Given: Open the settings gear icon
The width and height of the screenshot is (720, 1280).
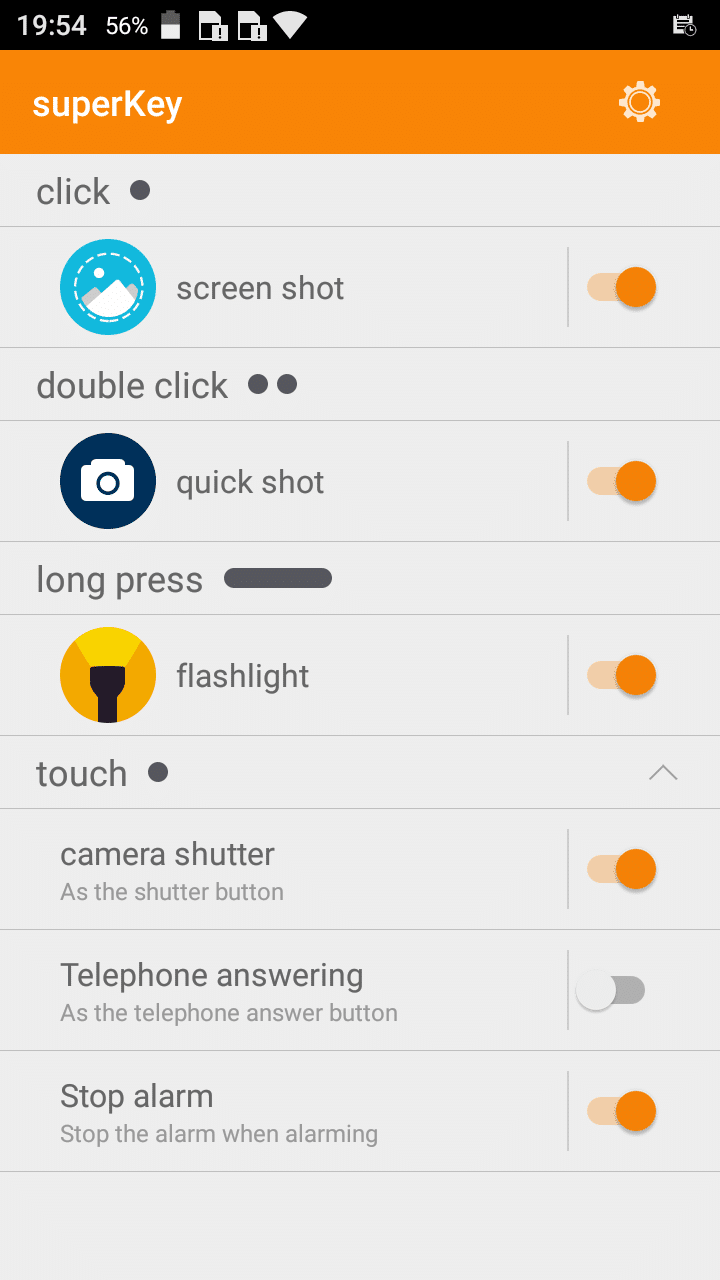Looking at the screenshot, I should [639, 102].
